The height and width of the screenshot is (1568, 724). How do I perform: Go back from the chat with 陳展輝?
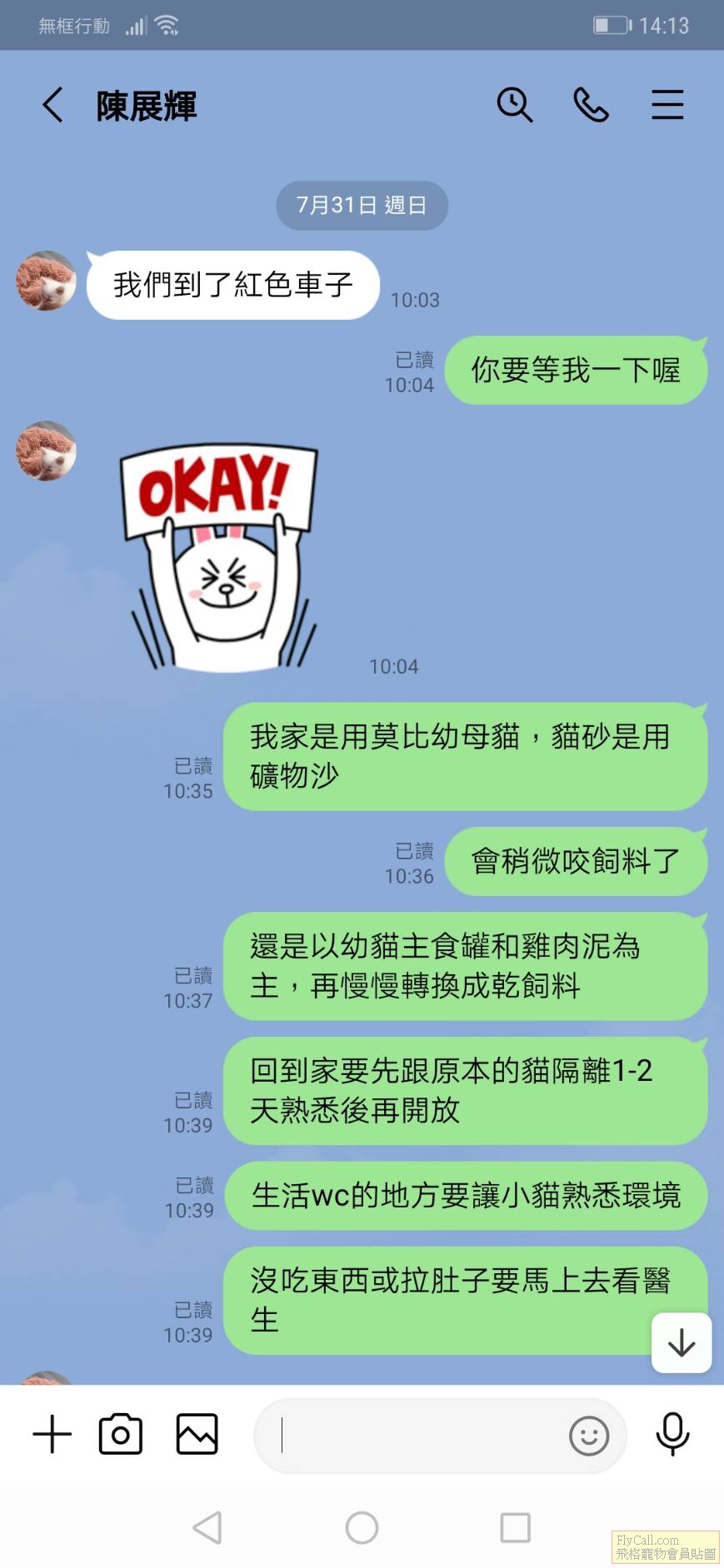coord(52,106)
